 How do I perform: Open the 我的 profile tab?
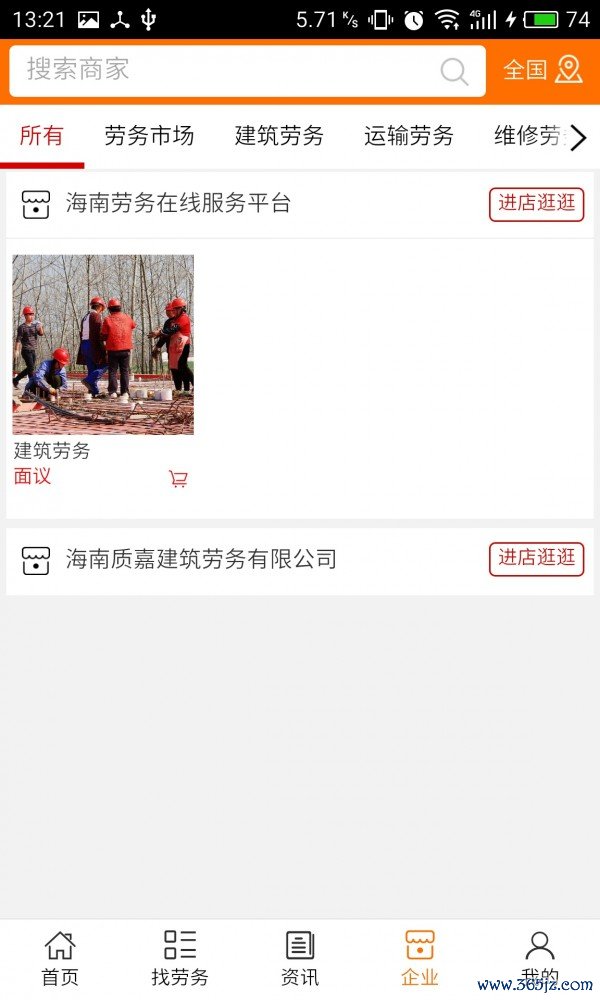click(x=540, y=958)
